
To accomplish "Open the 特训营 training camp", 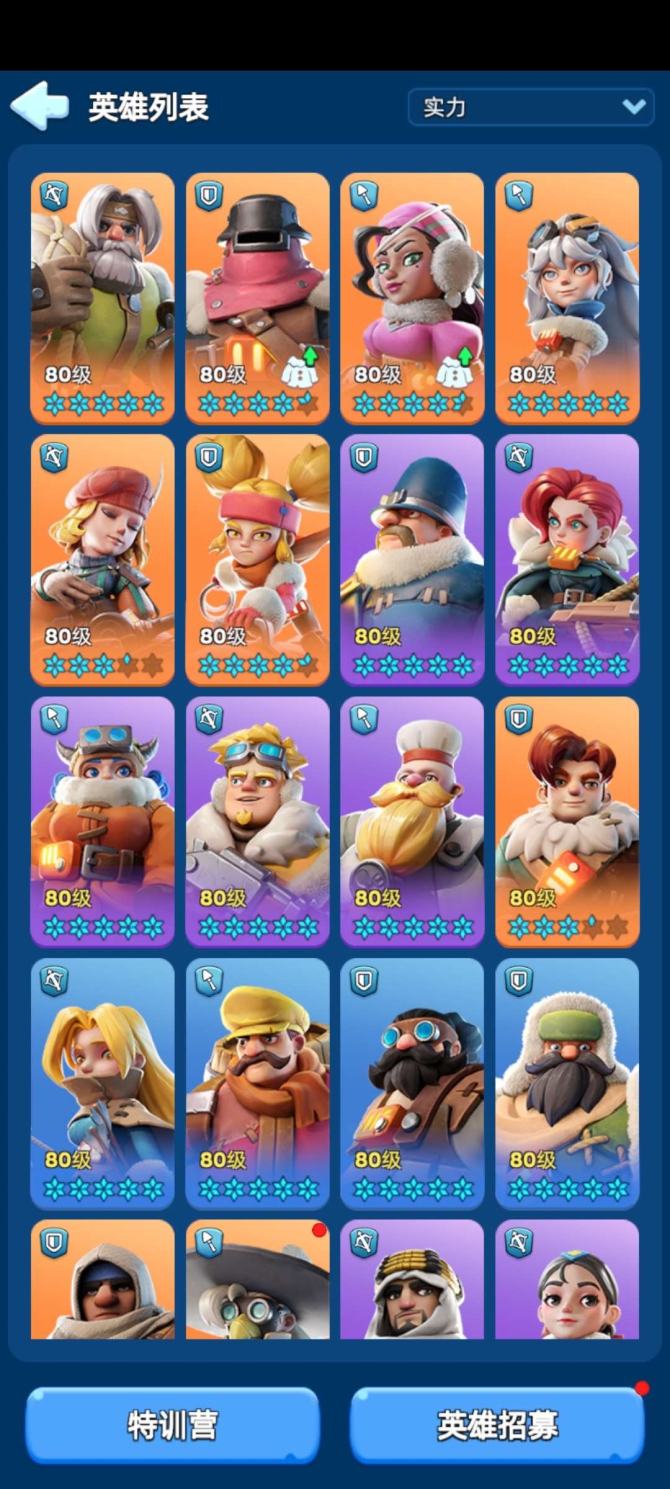I will pos(172,1425).
